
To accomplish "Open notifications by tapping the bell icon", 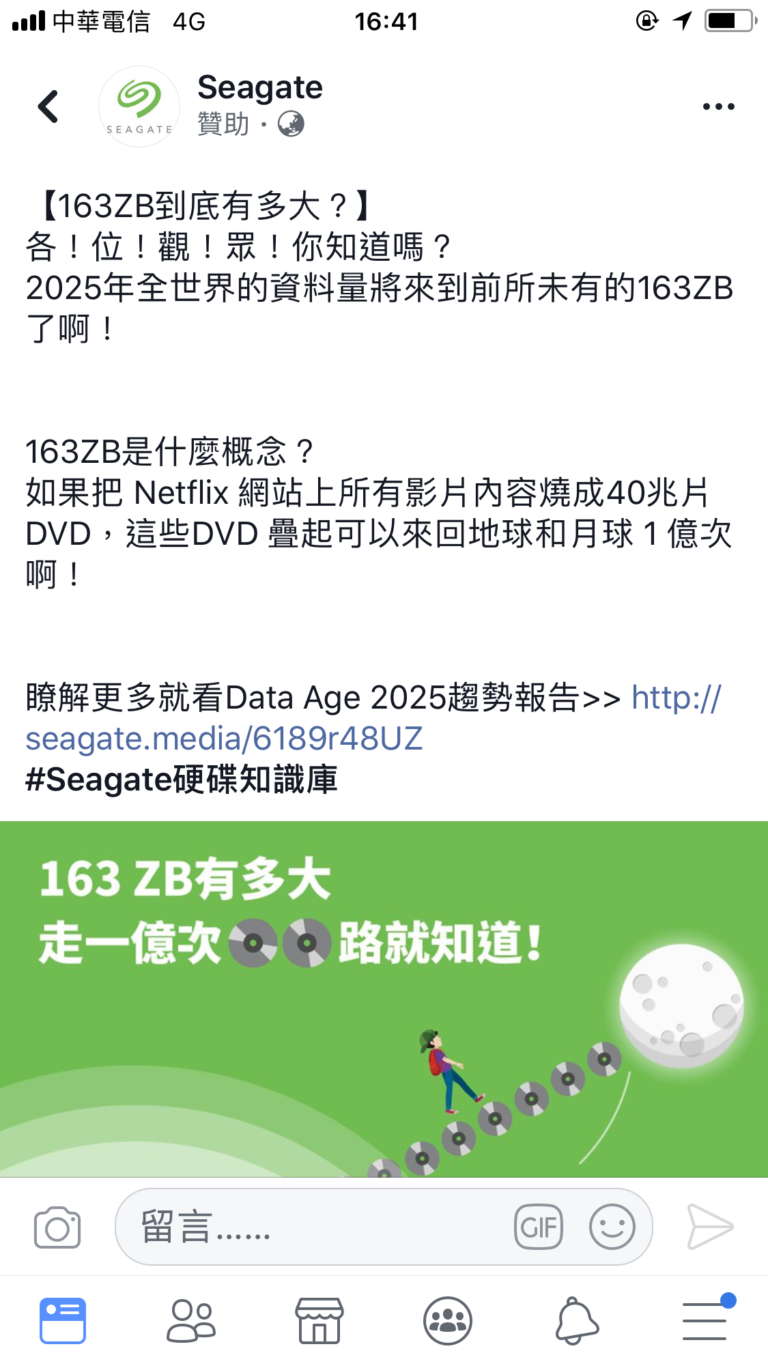I will pyautogui.click(x=575, y=1320).
